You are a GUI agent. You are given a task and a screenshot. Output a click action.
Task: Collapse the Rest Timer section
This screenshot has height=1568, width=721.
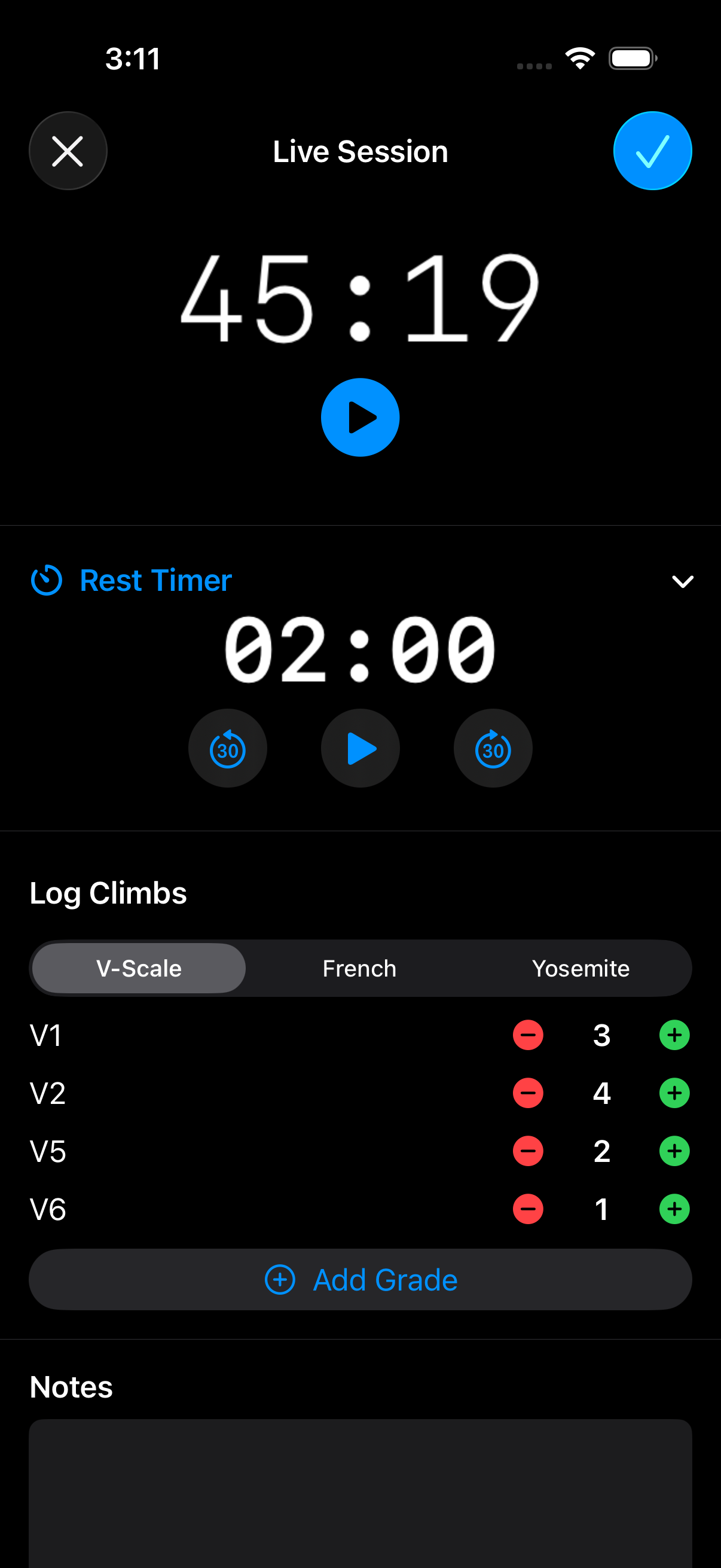point(682,581)
